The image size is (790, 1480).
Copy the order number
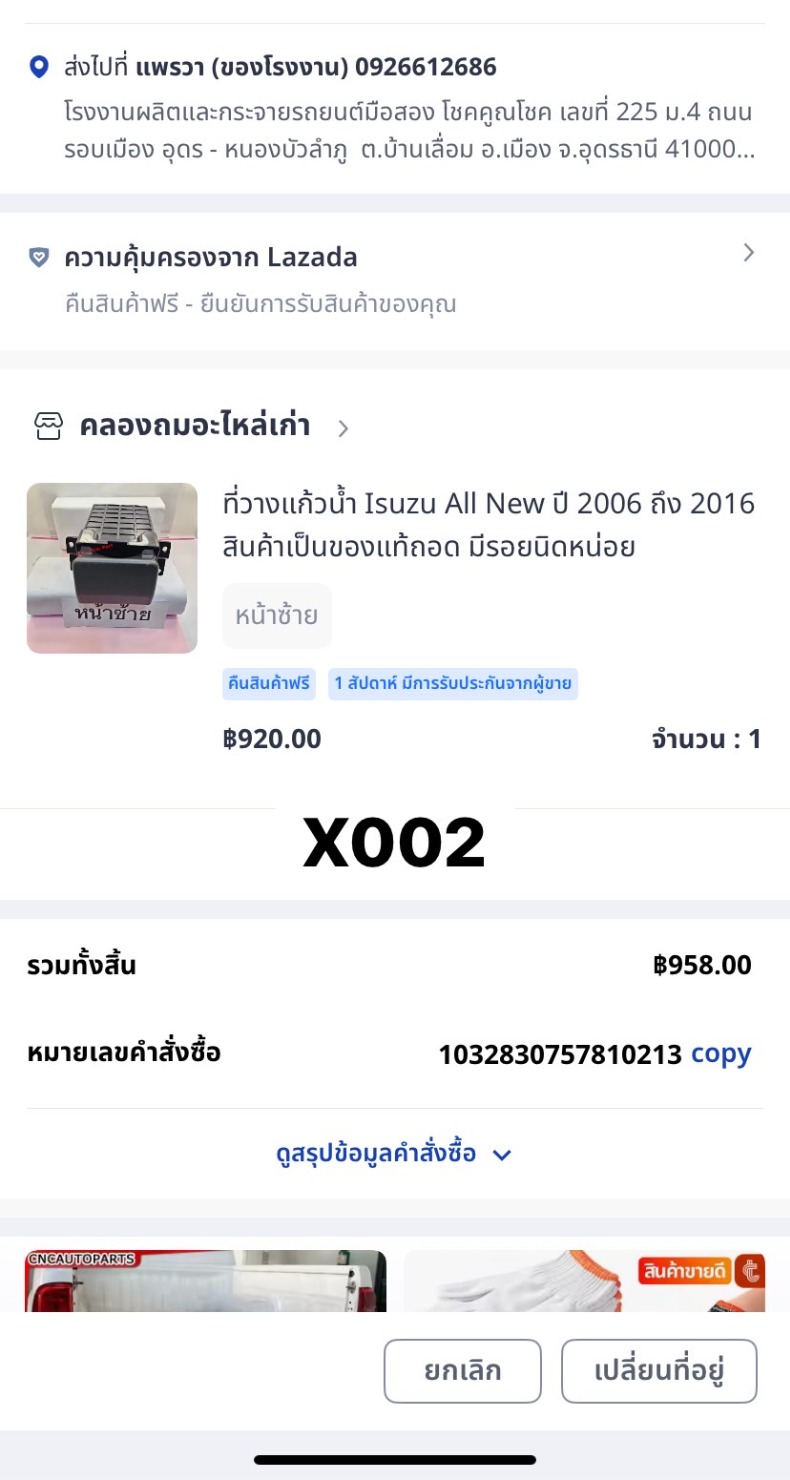(720, 1054)
